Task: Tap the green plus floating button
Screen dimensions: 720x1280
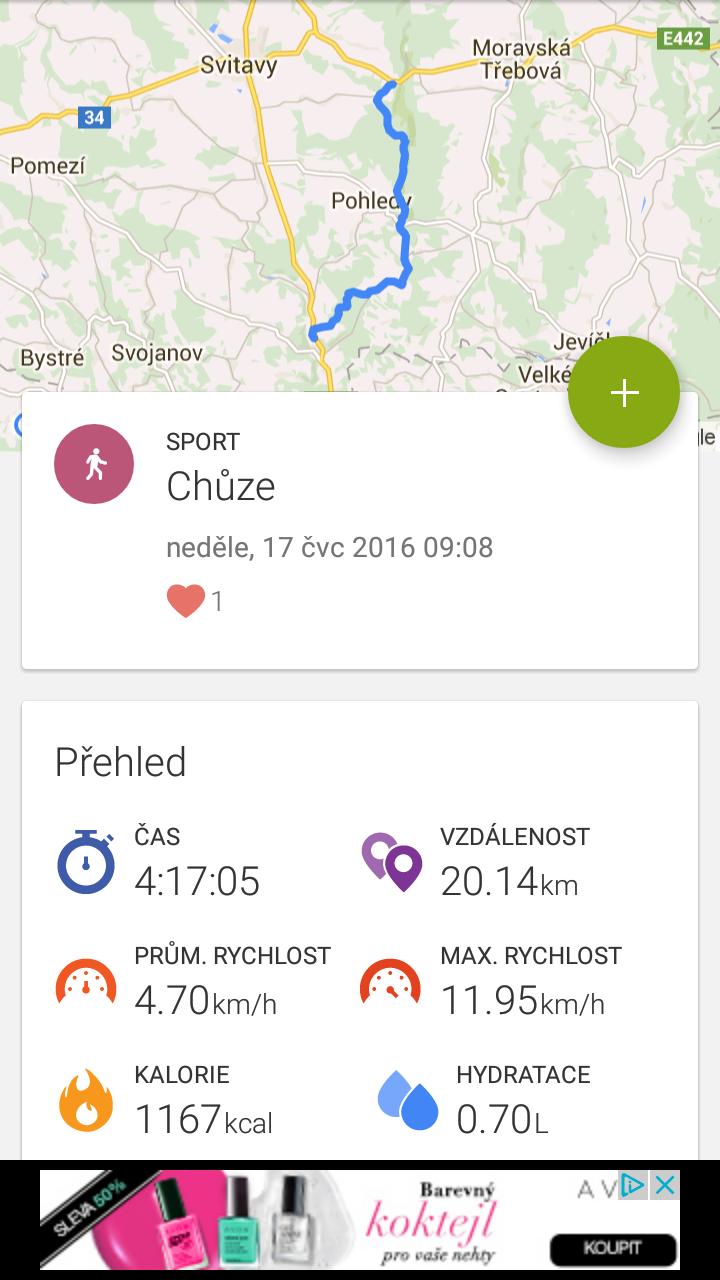Action: pyautogui.click(x=624, y=392)
